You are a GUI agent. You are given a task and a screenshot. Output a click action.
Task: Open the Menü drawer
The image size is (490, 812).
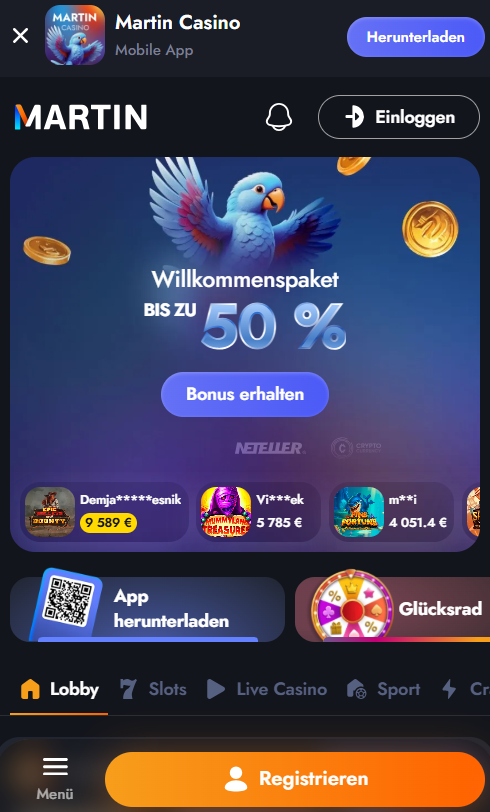point(55,778)
